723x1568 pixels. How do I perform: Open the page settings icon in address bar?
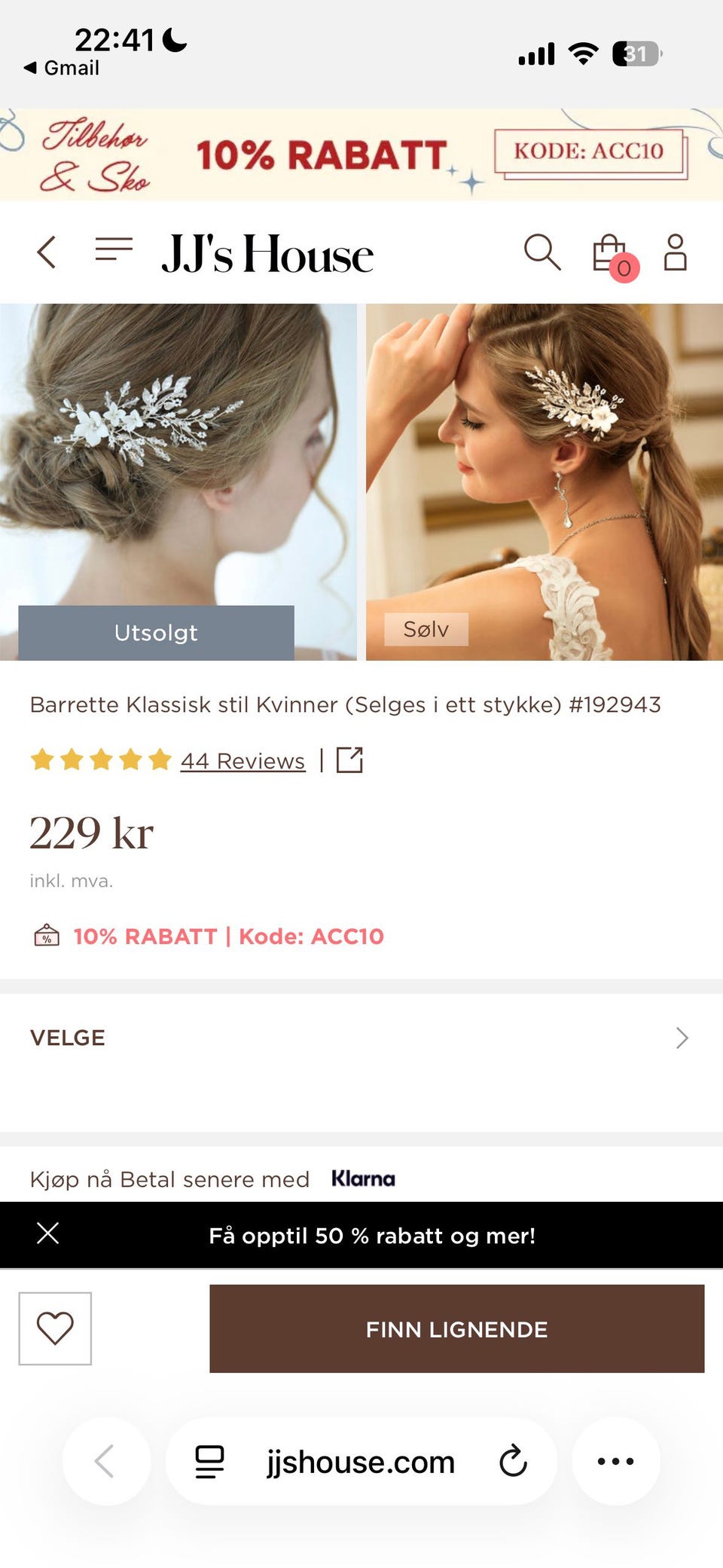click(211, 1461)
